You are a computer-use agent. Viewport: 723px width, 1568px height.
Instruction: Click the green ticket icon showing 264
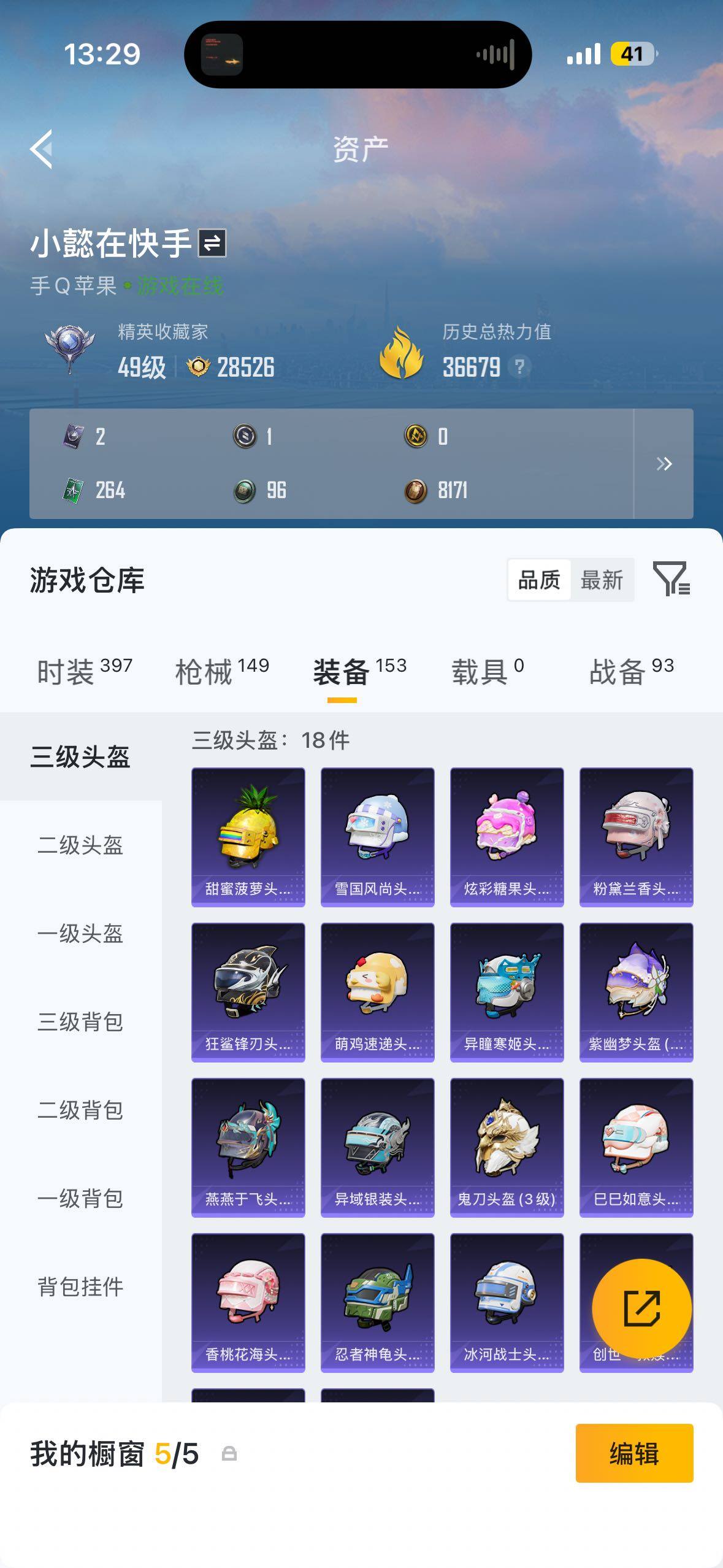[x=75, y=490]
